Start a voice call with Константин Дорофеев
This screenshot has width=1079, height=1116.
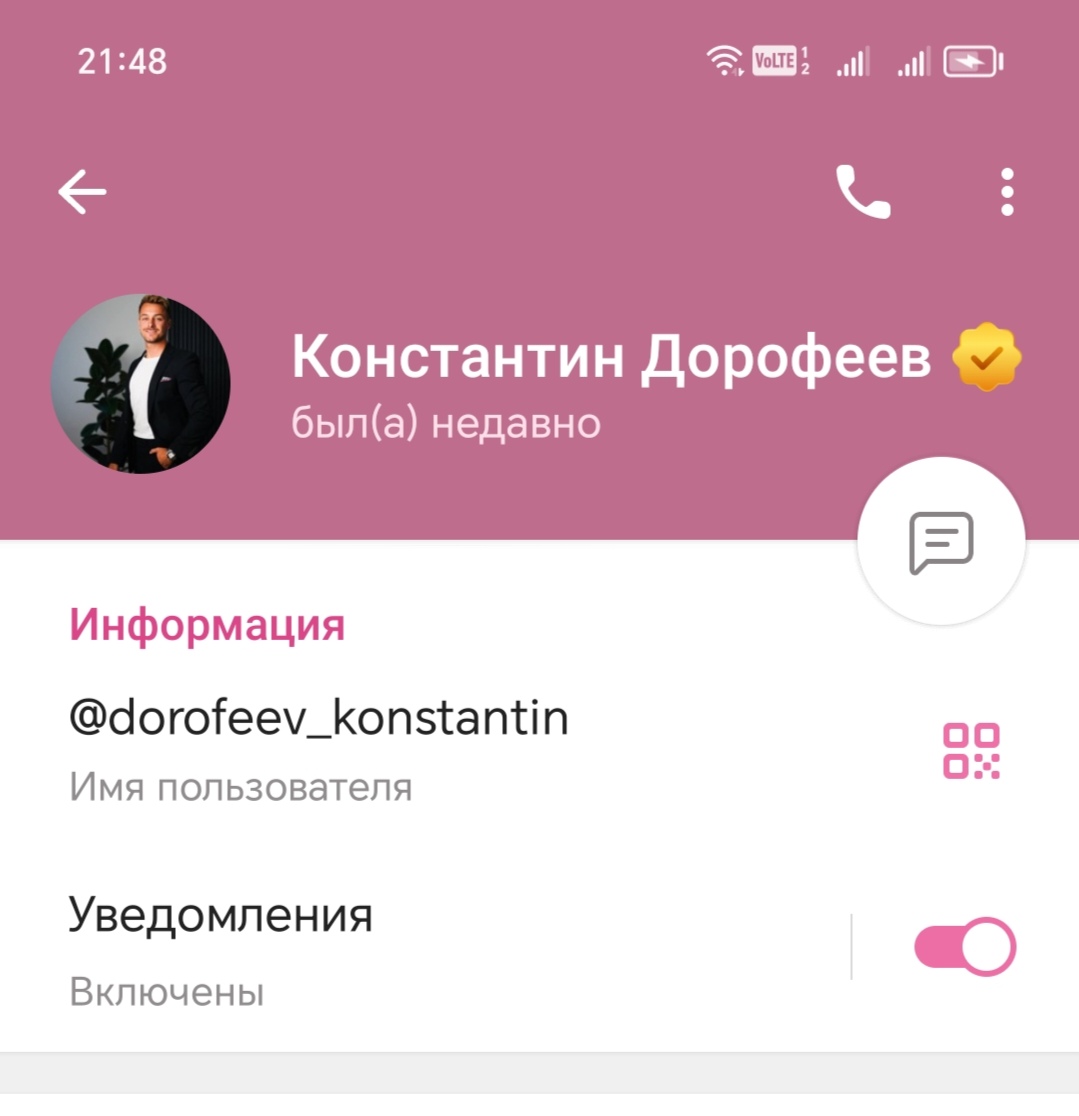(x=862, y=191)
